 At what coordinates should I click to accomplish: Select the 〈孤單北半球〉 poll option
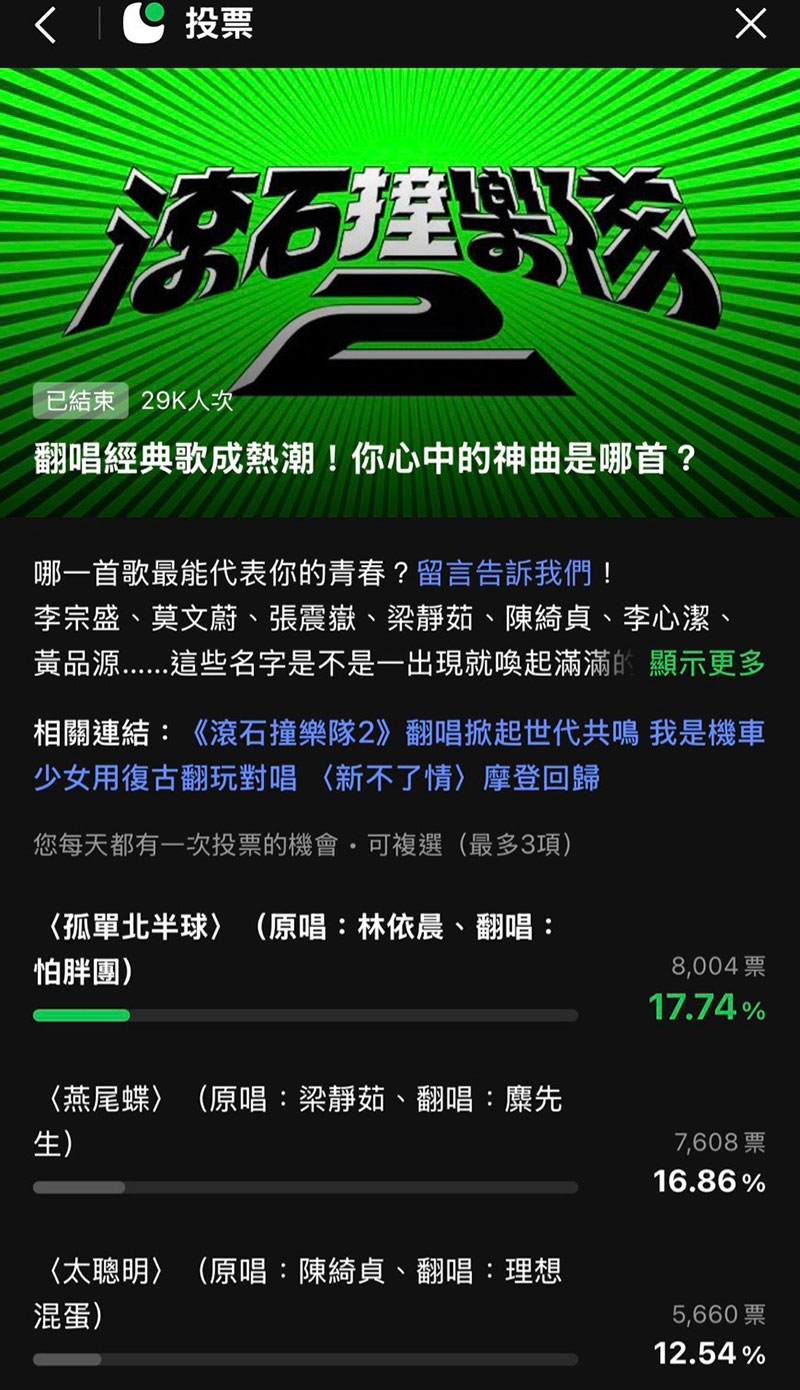(300, 950)
